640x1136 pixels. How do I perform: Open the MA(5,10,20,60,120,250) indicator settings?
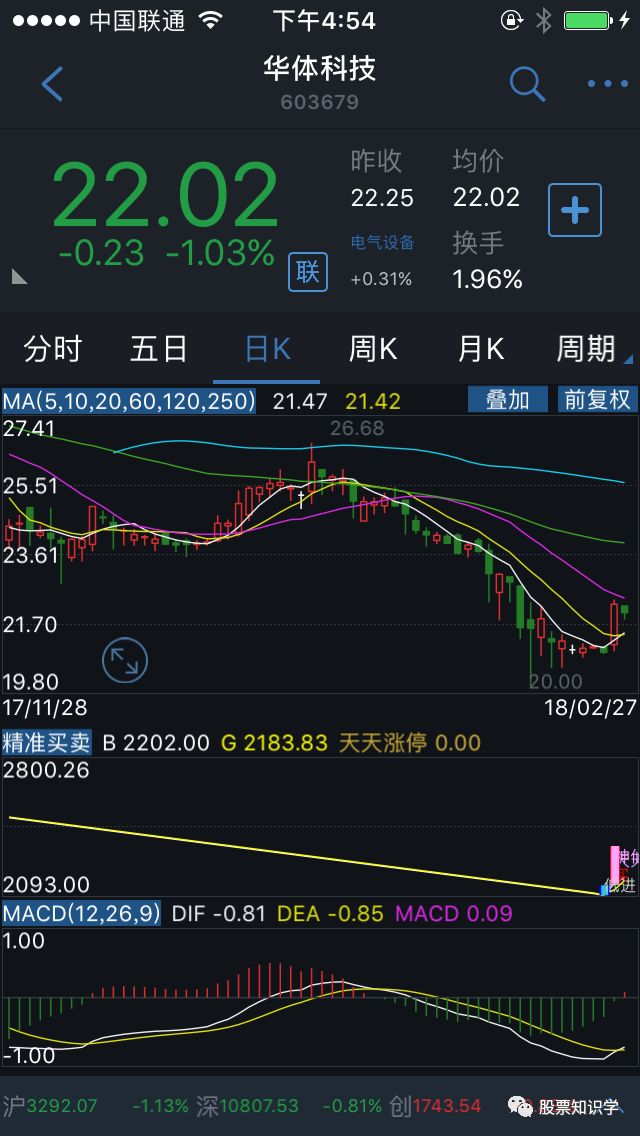[x=129, y=402]
